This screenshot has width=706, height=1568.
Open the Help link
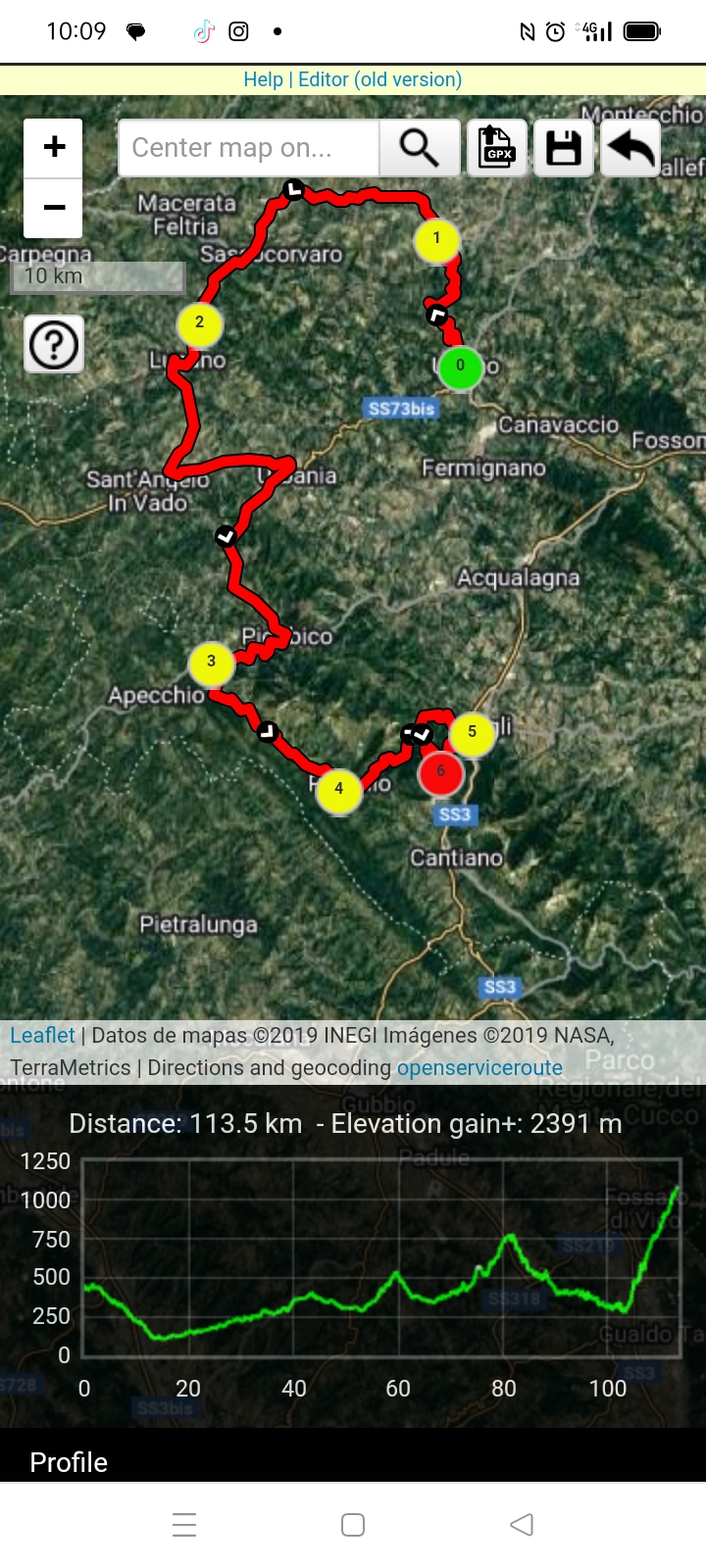pyautogui.click(x=263, y=79)
